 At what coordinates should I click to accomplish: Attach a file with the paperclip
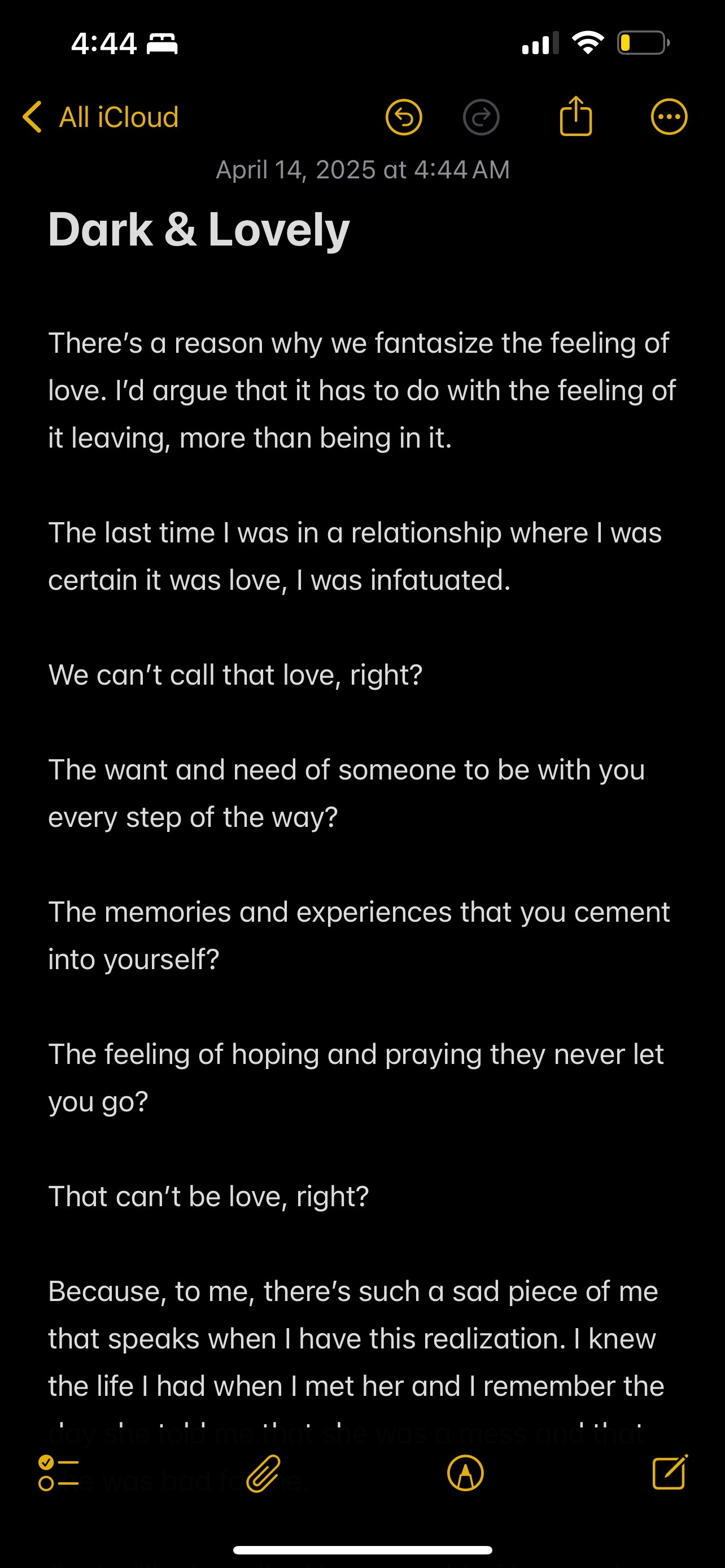264,1474
